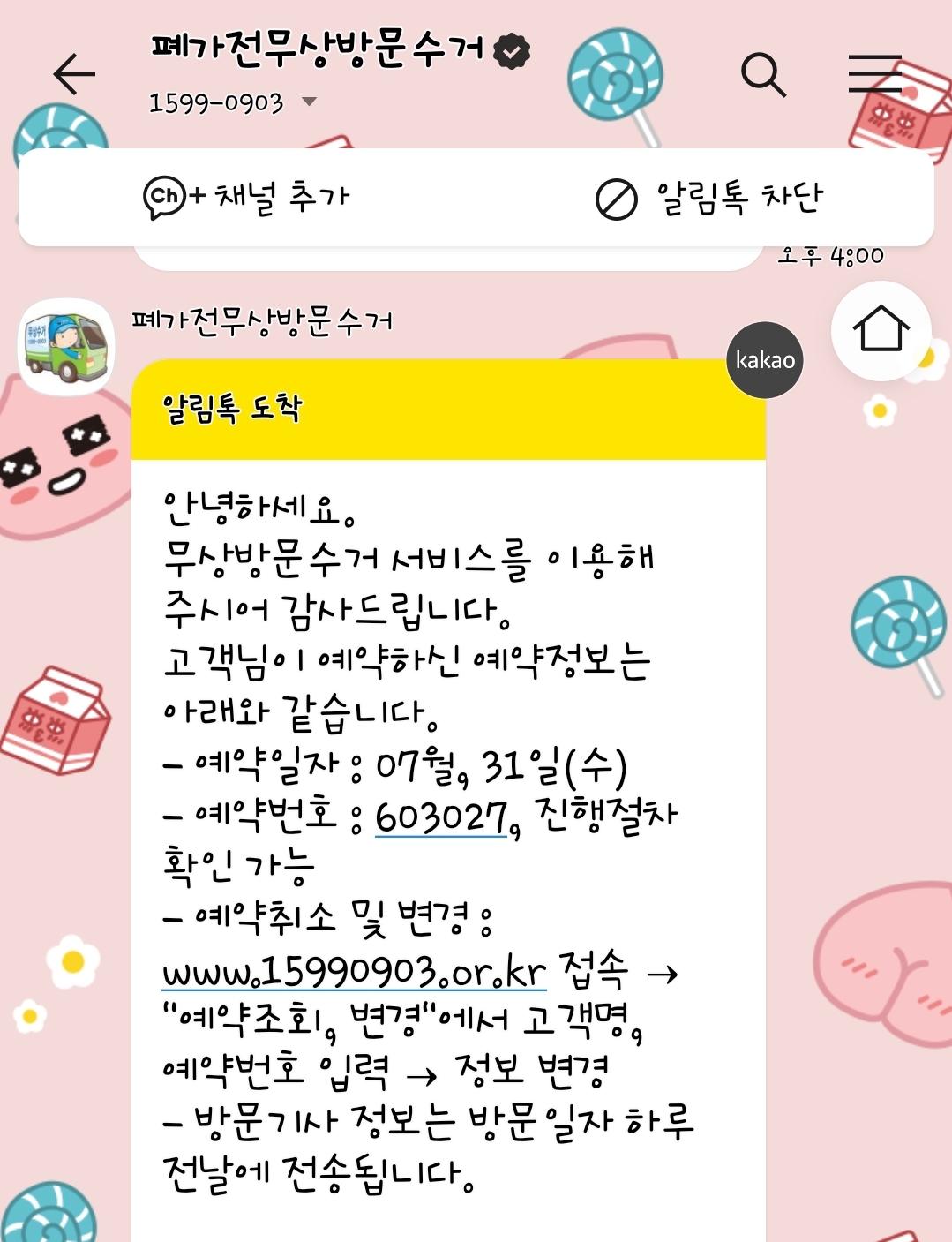This screenshot has width=952, height=1242.
Task: Open the hamburger menu
Action: (875, 73)
